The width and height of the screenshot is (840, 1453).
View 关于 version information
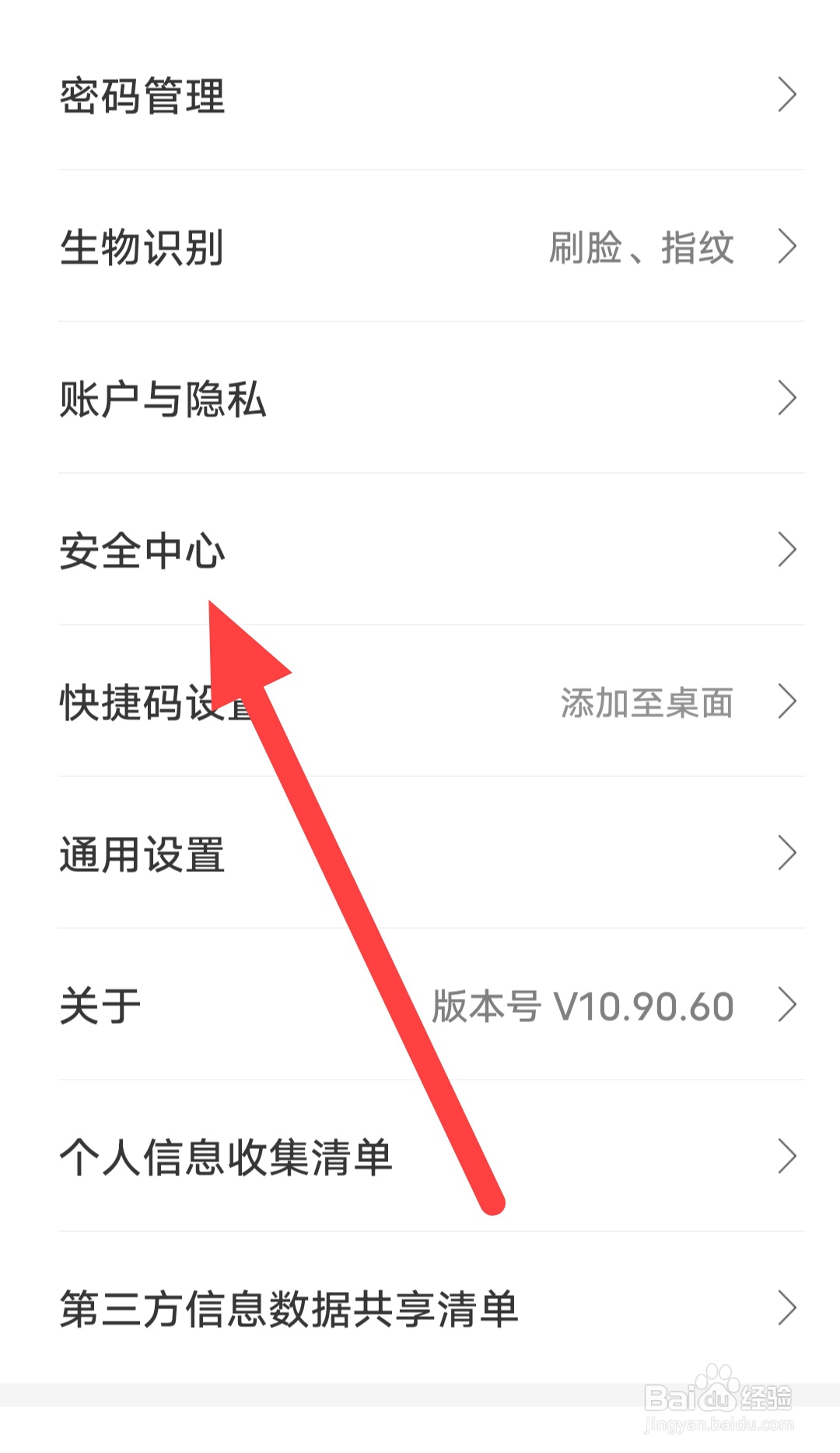[x=100, y=1006]
